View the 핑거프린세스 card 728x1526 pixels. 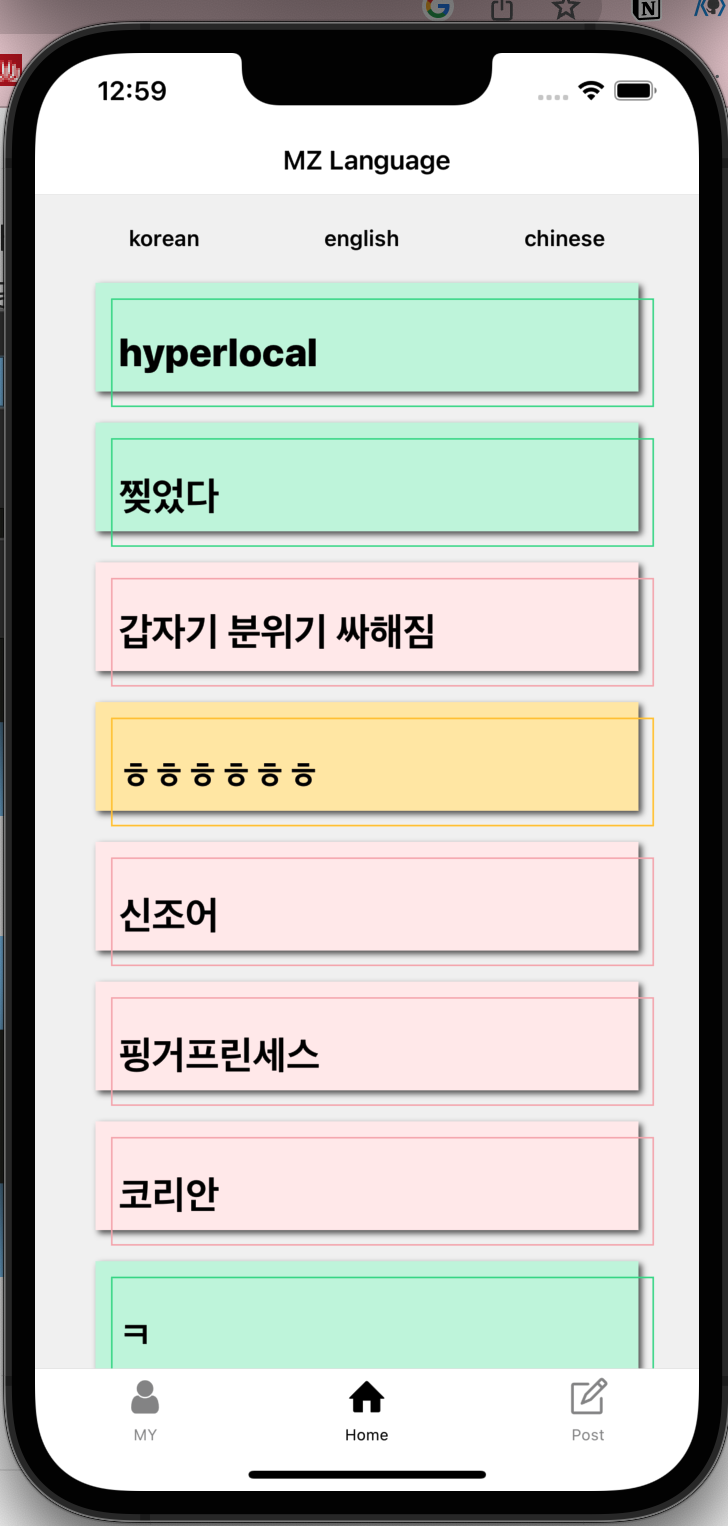367,1038
